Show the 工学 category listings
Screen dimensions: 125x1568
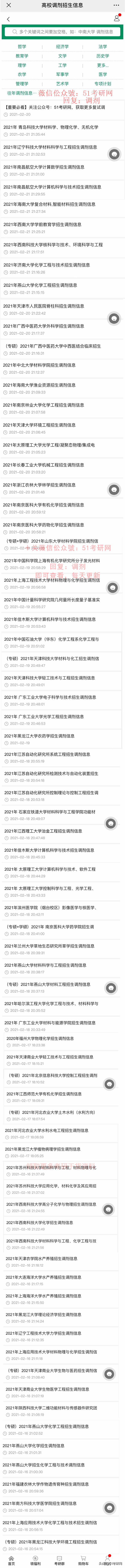pos(63,65)
